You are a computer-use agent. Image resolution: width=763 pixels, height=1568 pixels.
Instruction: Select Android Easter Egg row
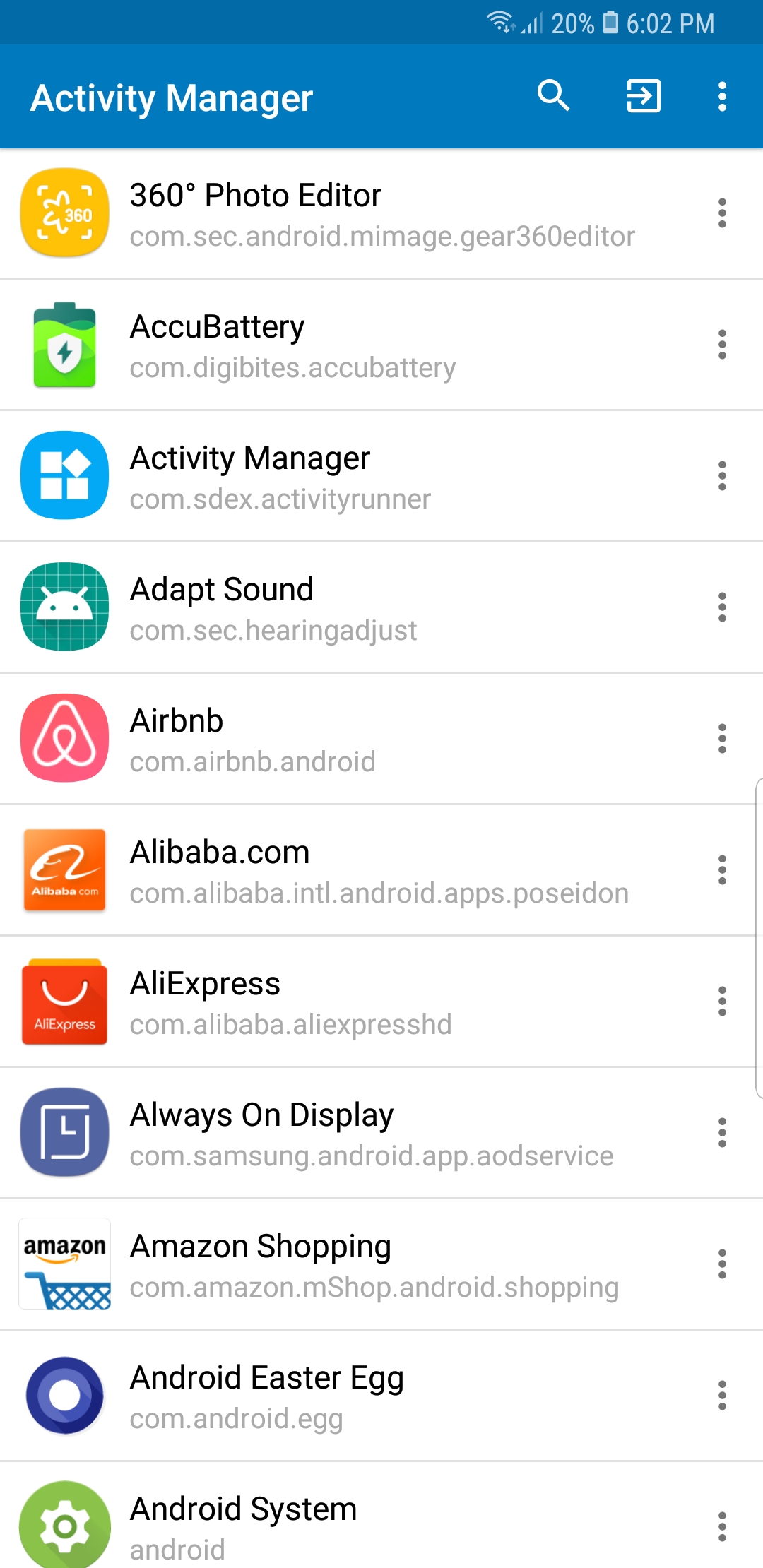pos(381,1396)
